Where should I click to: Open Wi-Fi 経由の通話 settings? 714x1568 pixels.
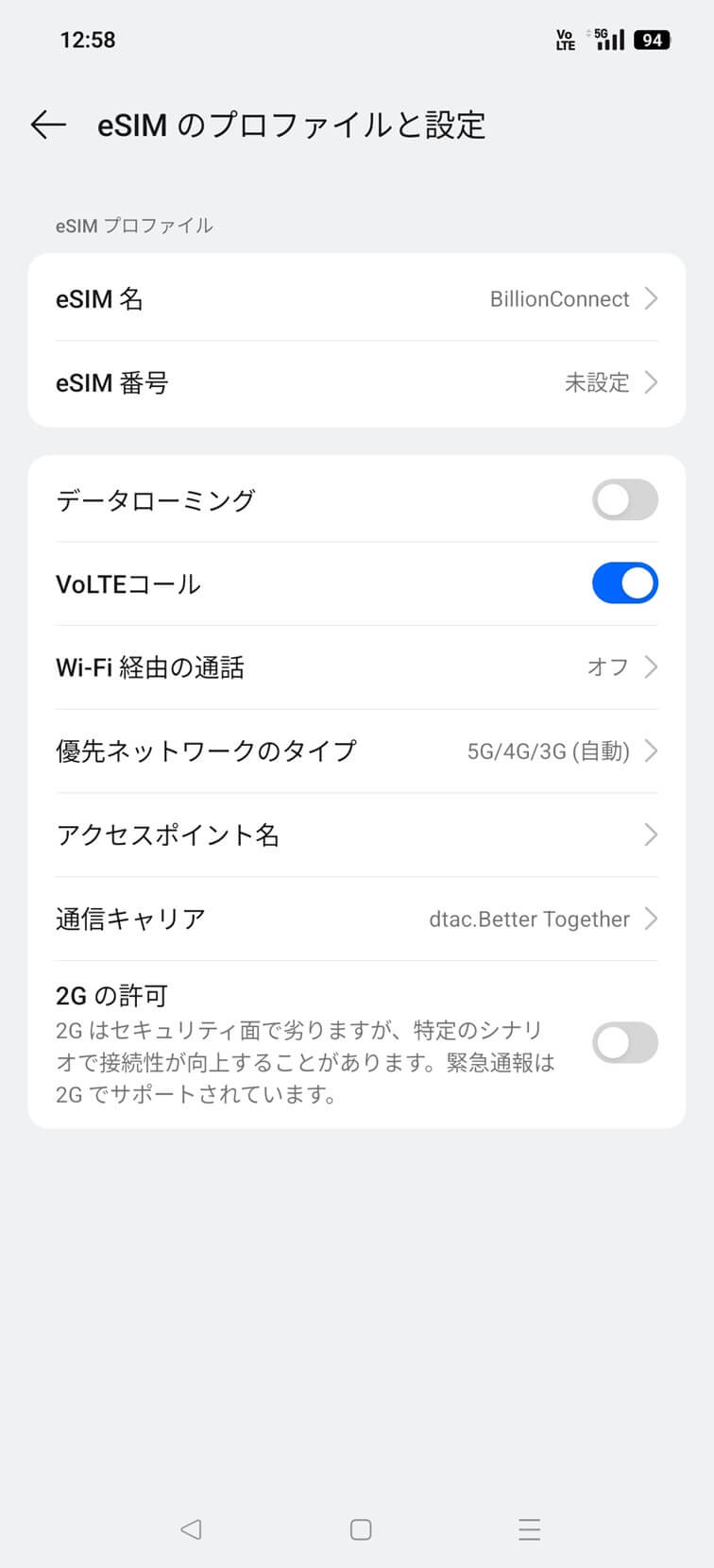pyautogui.click(x=356, y=667)
